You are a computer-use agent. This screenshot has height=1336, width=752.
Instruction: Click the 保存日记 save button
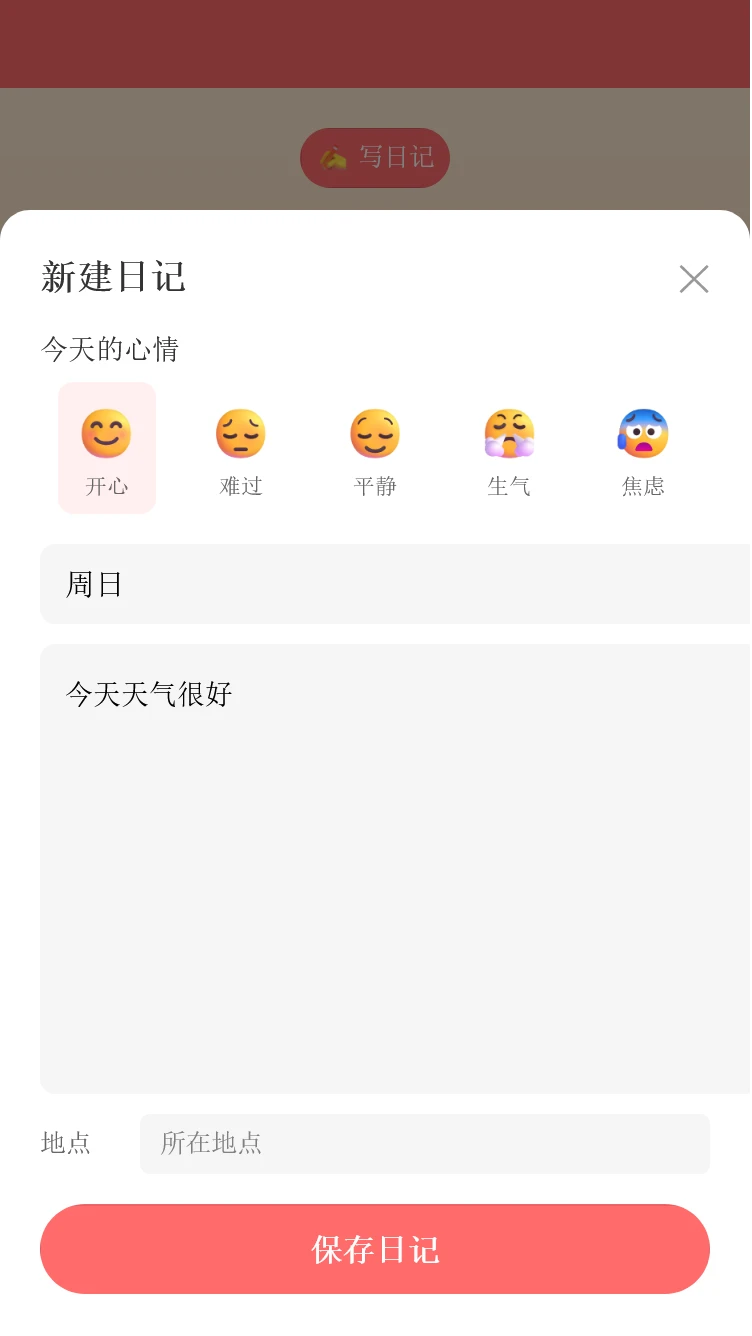click(x=375, y=1248)
